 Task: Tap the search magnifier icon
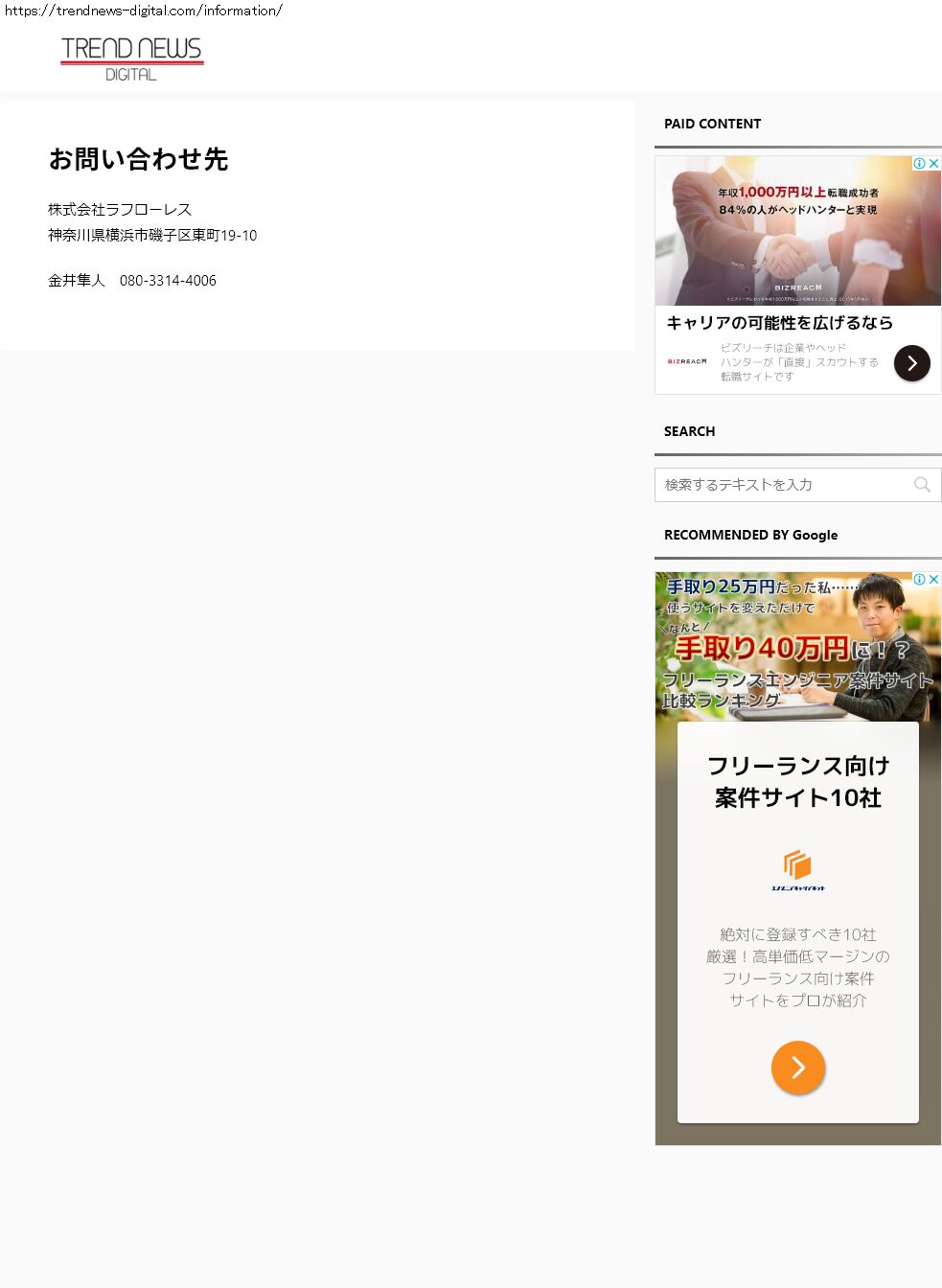[x=922, y=485]
